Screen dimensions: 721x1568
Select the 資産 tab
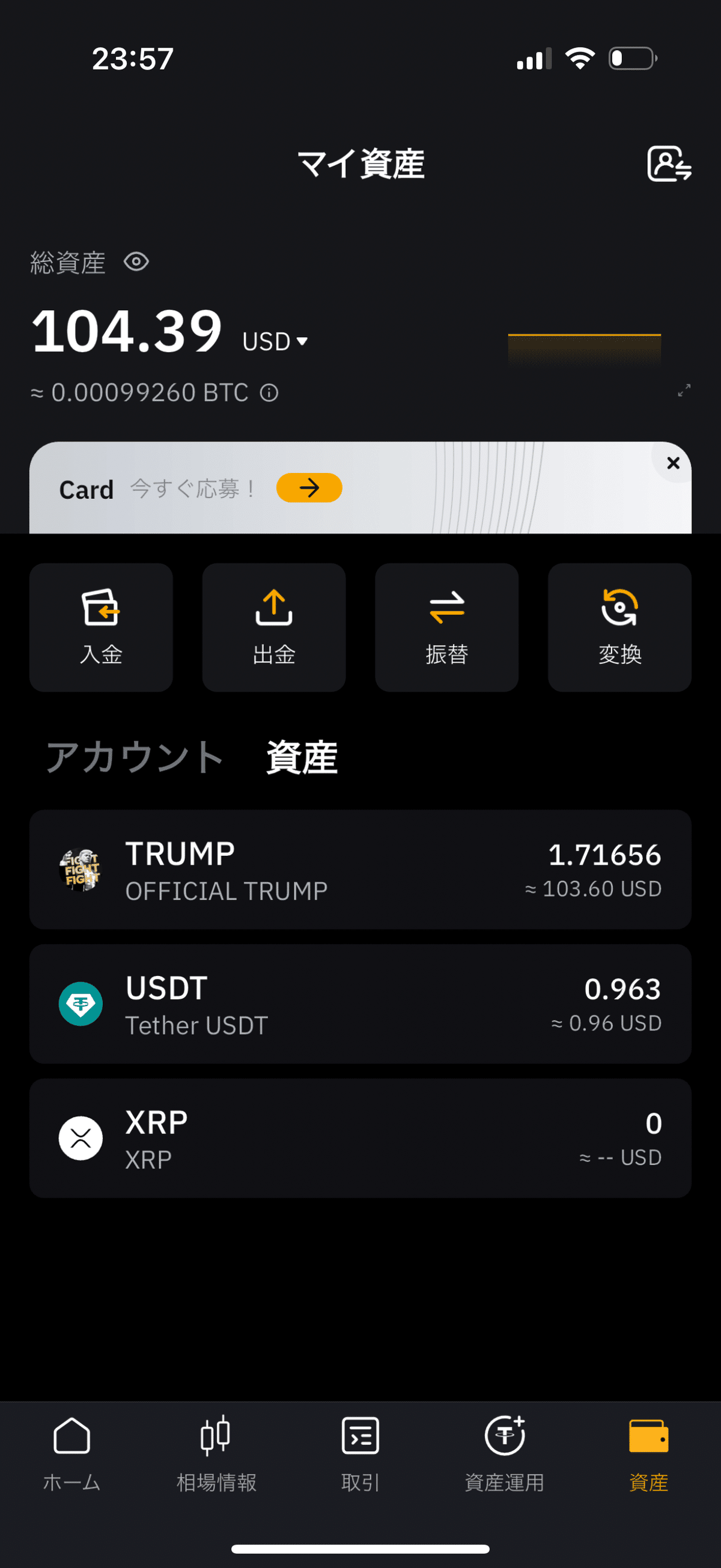[301, 757]
